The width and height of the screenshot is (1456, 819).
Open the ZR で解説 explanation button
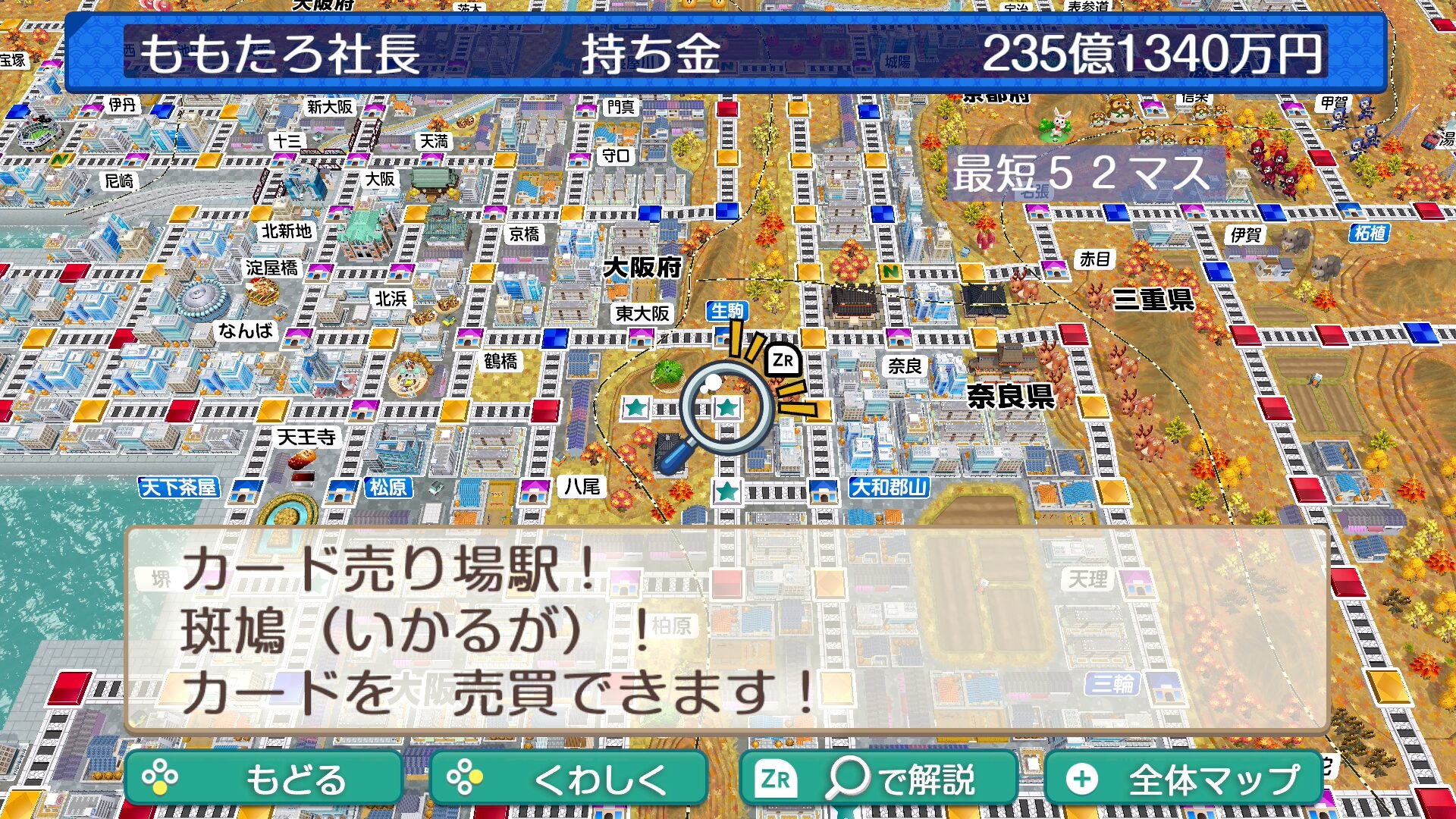(x=877, y=779)
